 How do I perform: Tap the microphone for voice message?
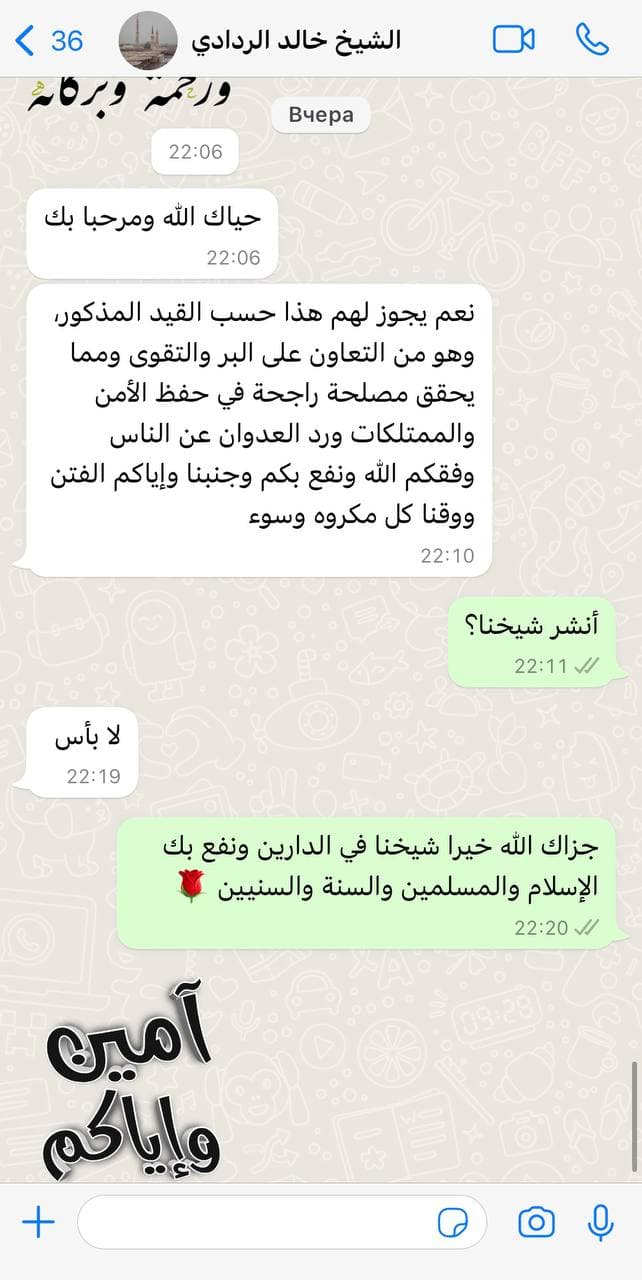pos(601,1222)
